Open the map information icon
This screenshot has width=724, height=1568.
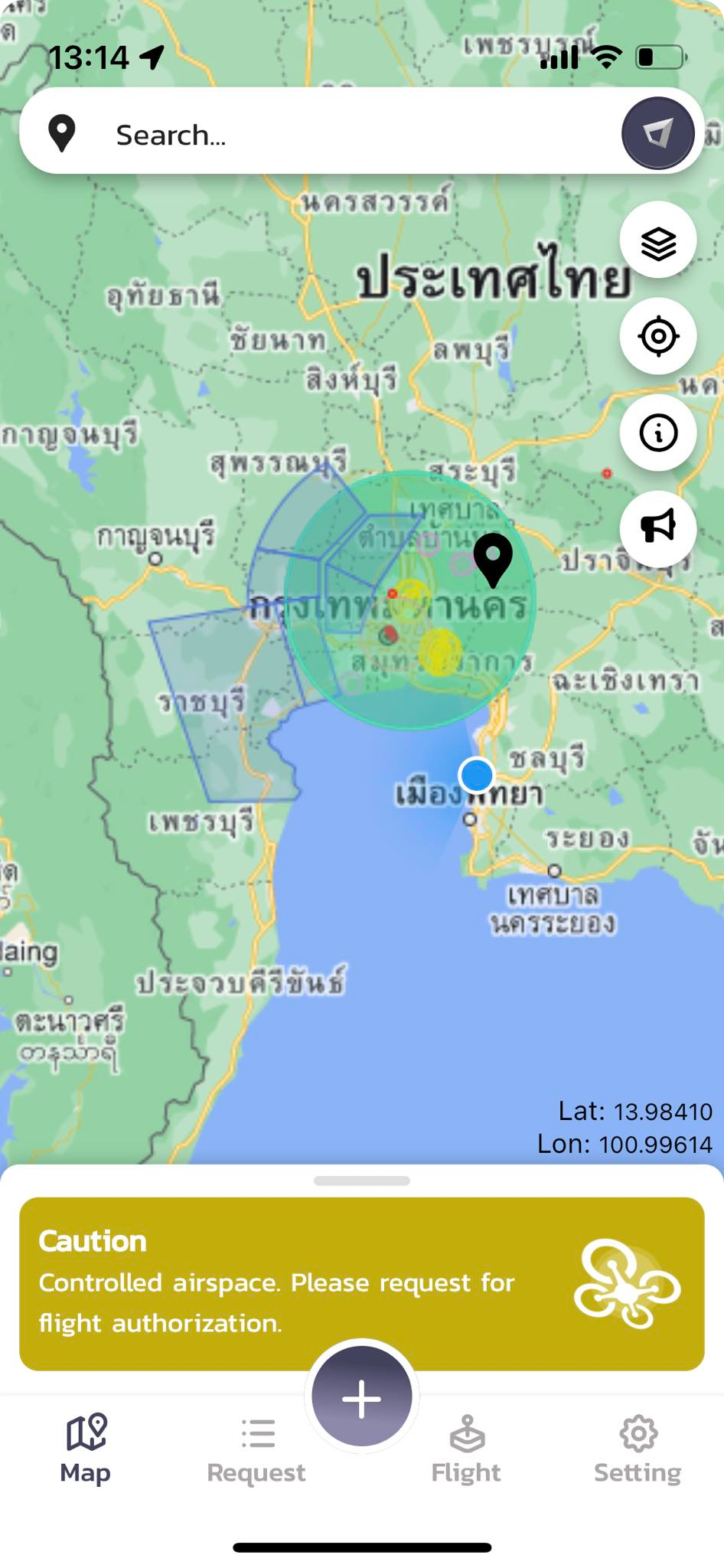click(657, 433)
